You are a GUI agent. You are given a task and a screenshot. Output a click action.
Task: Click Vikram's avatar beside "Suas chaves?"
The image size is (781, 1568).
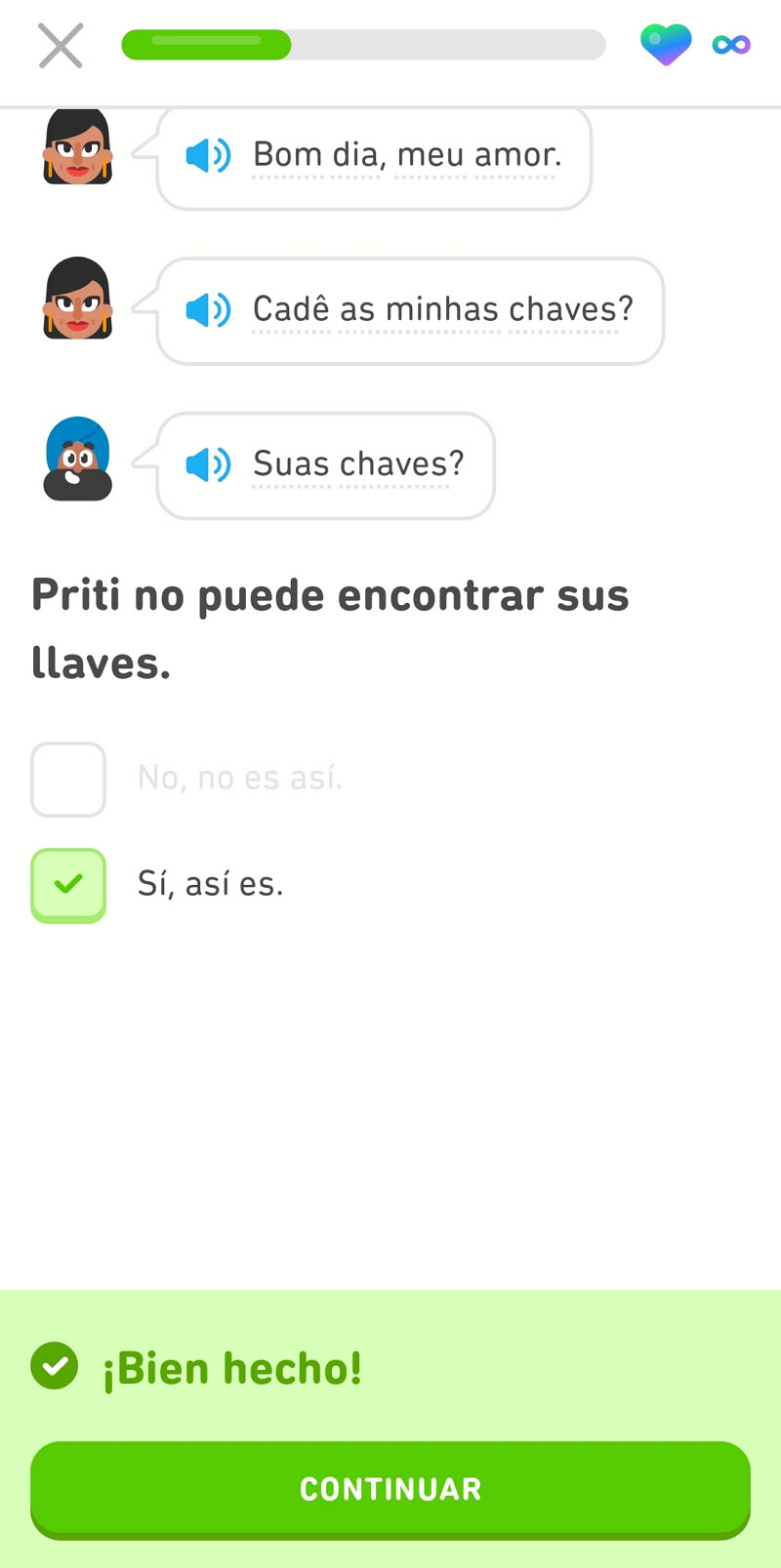78,459
